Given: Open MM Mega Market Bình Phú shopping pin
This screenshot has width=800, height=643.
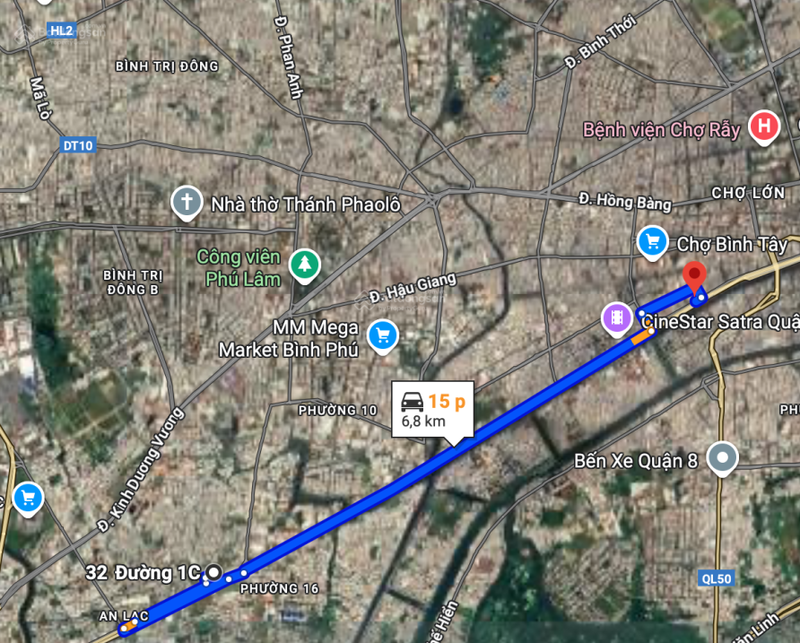Looking at the screenshot, I should point(381,336).
